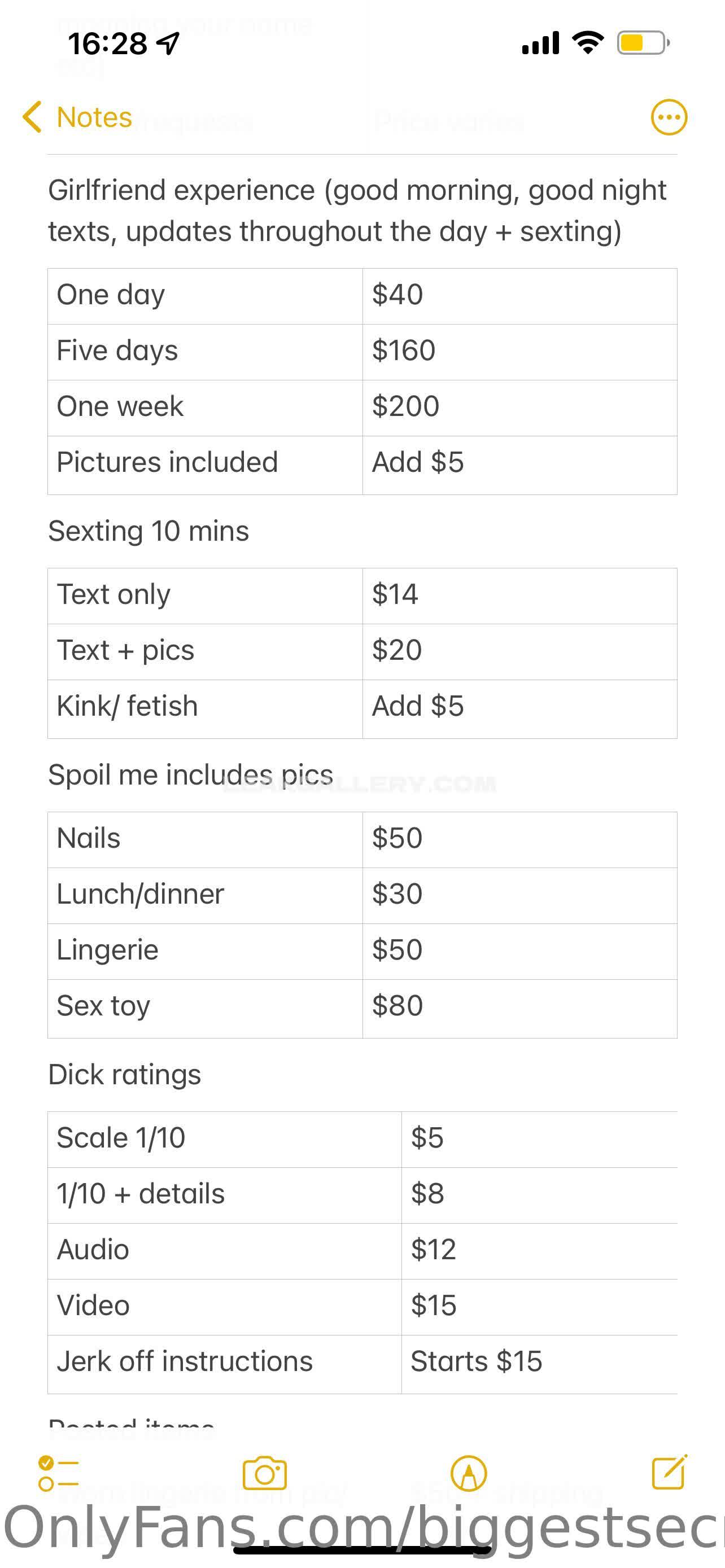Go back to the Notes list
This screenshot has height=1568, width=725.
pyautogui.click(x=77, y=117)
